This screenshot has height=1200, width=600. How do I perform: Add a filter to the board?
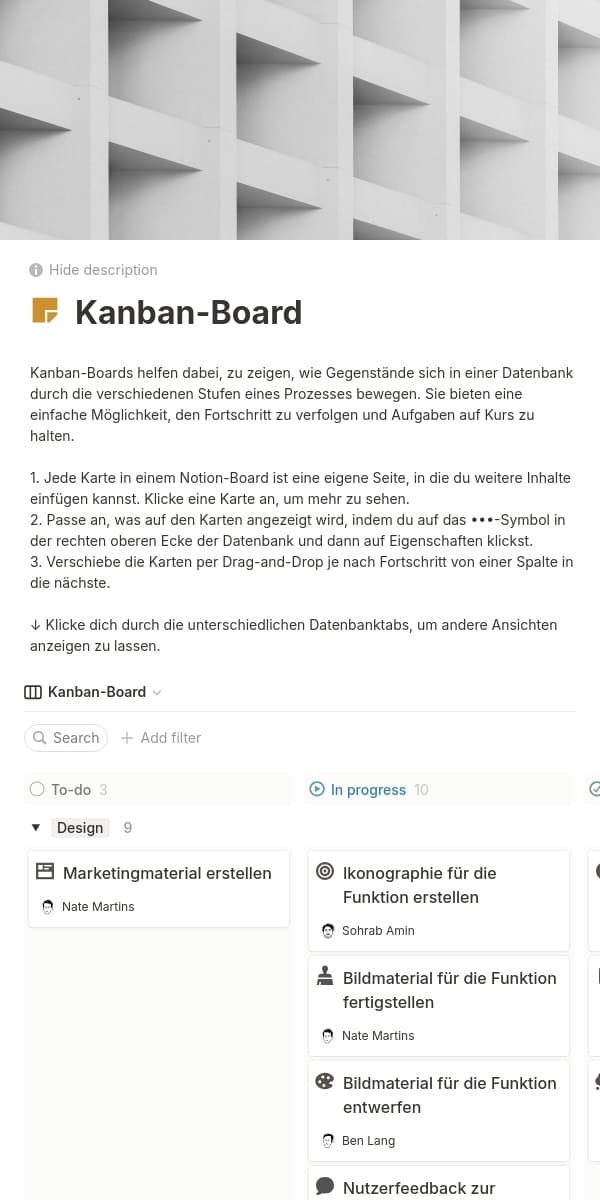(x=161, y=738)
